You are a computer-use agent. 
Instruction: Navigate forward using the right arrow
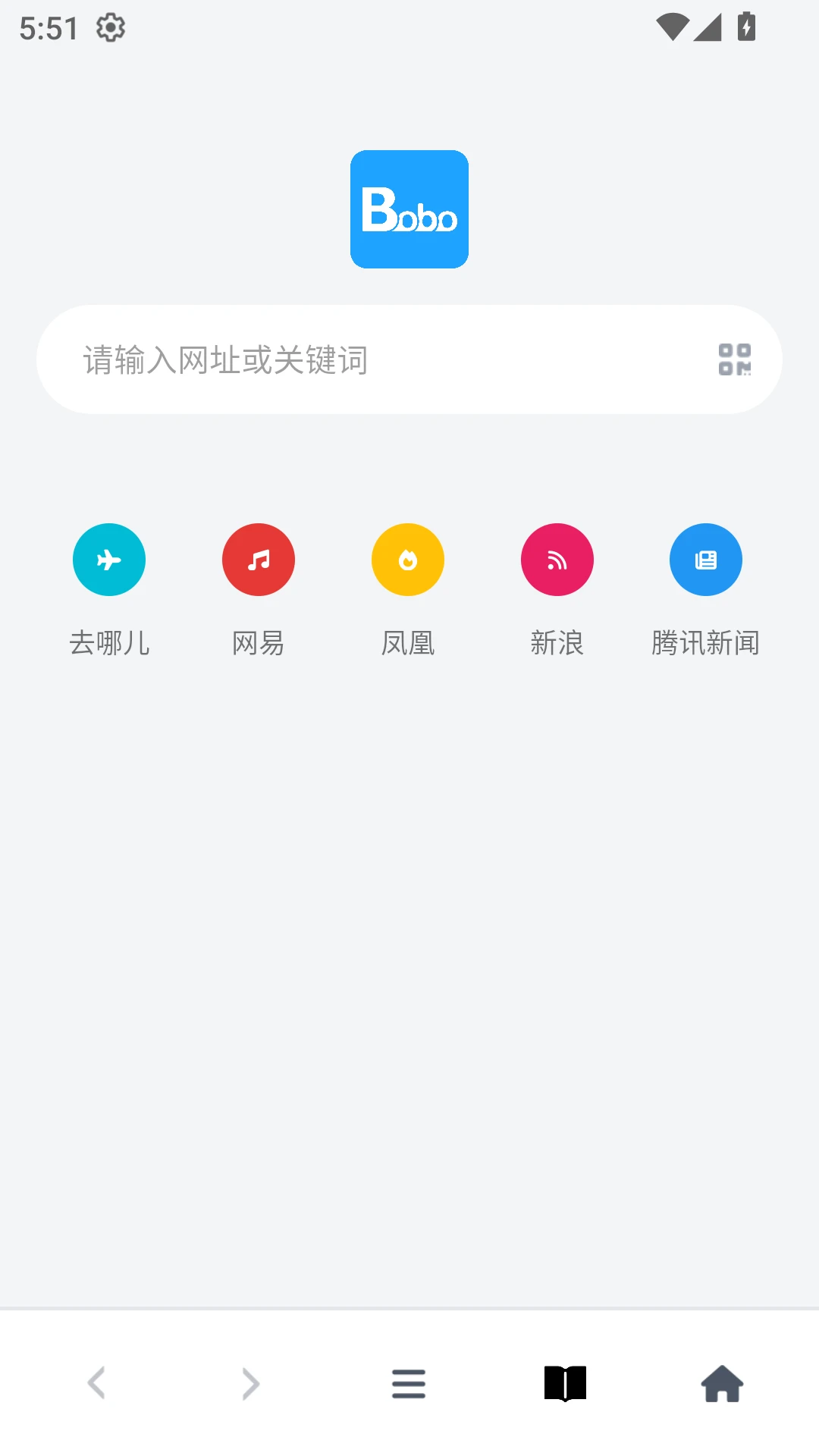[250, 1383]
